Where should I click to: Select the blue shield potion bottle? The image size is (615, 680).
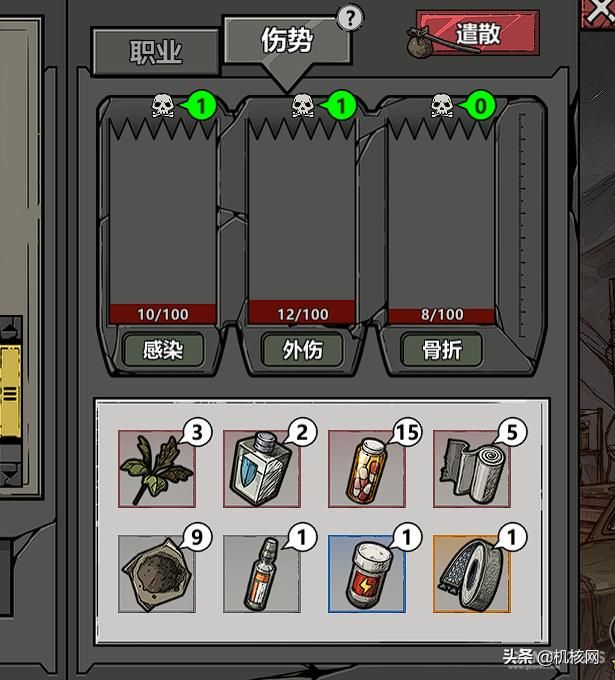[261, 469]
